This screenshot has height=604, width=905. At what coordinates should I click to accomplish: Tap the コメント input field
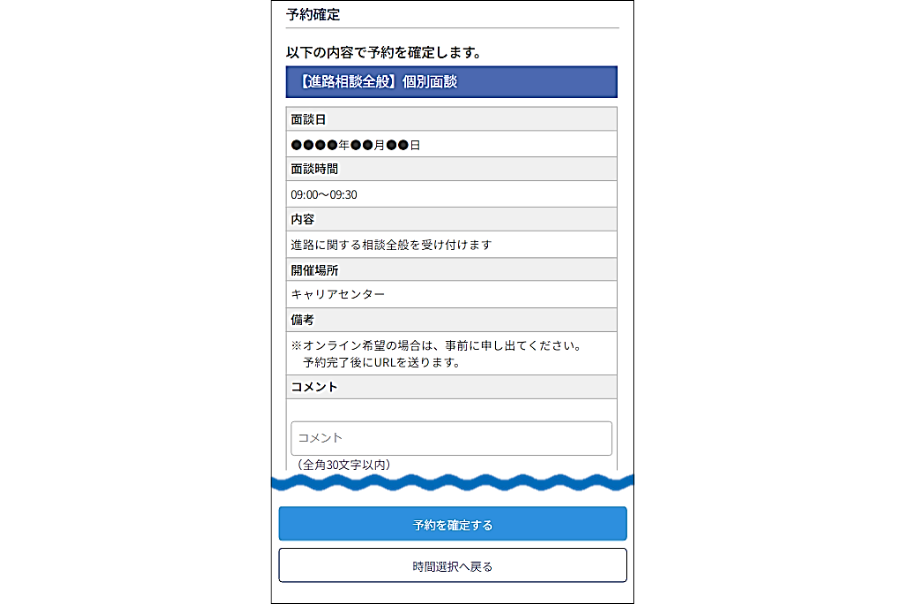coord(451,438)
